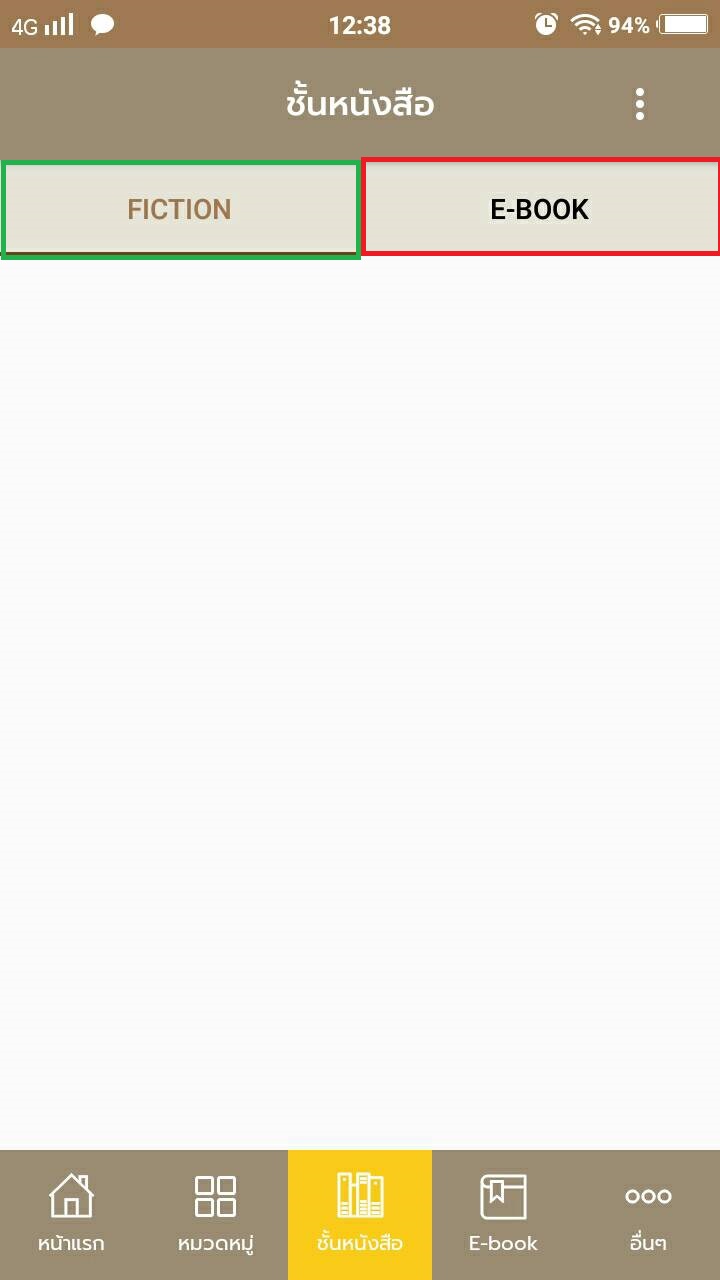Go to หน้าแรก home tab
Screen dimensions: 720x1280
click(x=71, y=1214)
